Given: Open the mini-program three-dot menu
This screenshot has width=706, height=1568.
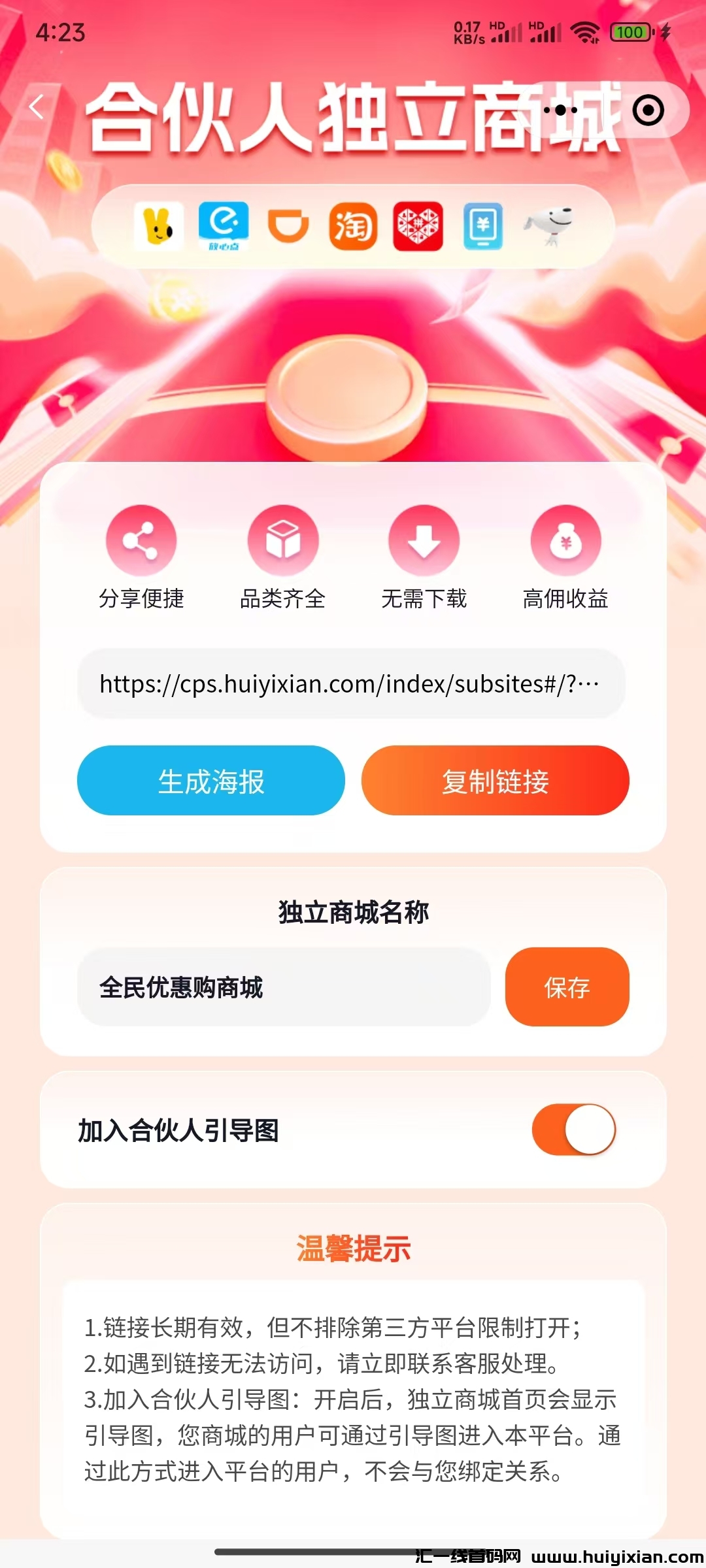Looking at the screenshot, I should click(x=560, y=110).
